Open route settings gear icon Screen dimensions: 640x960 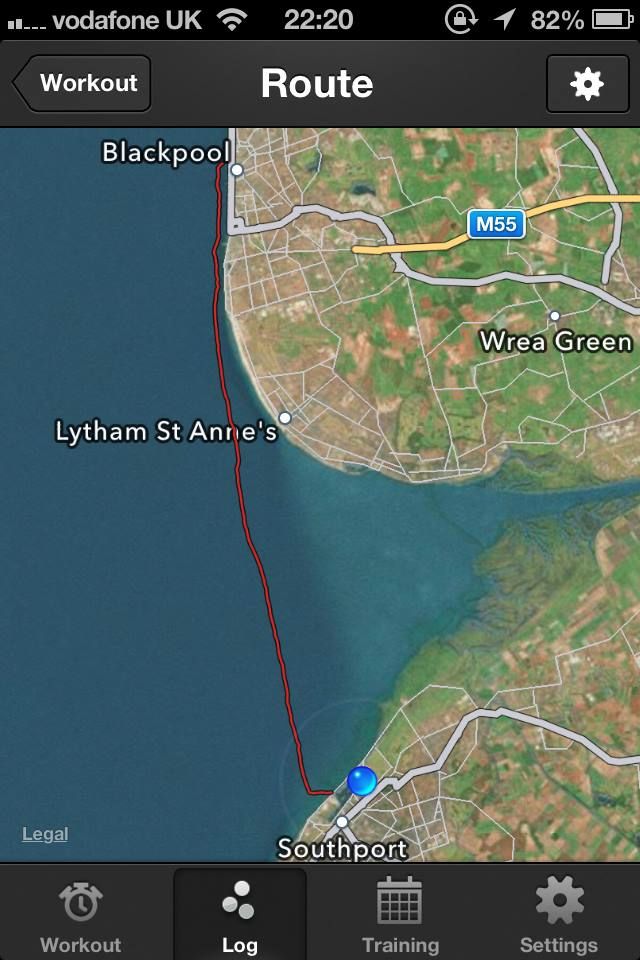(x=587, y=84)
